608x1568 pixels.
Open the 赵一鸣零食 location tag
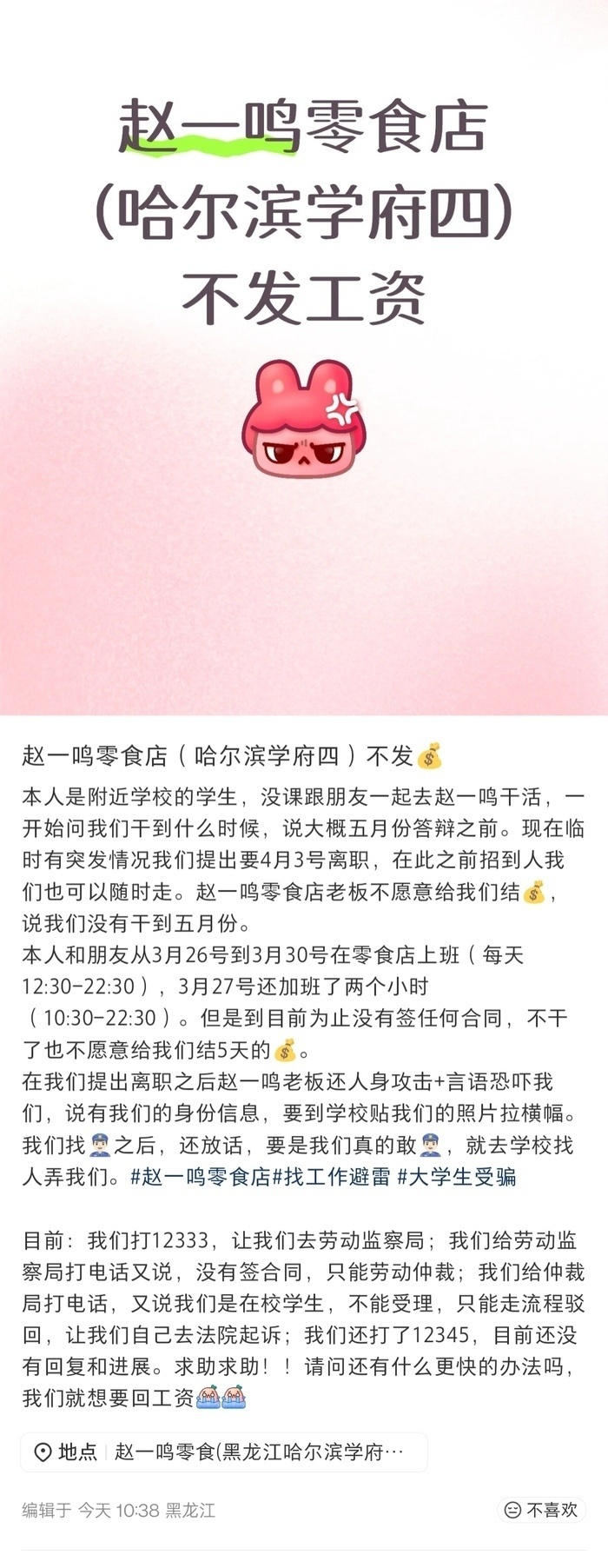[224, 1452]
